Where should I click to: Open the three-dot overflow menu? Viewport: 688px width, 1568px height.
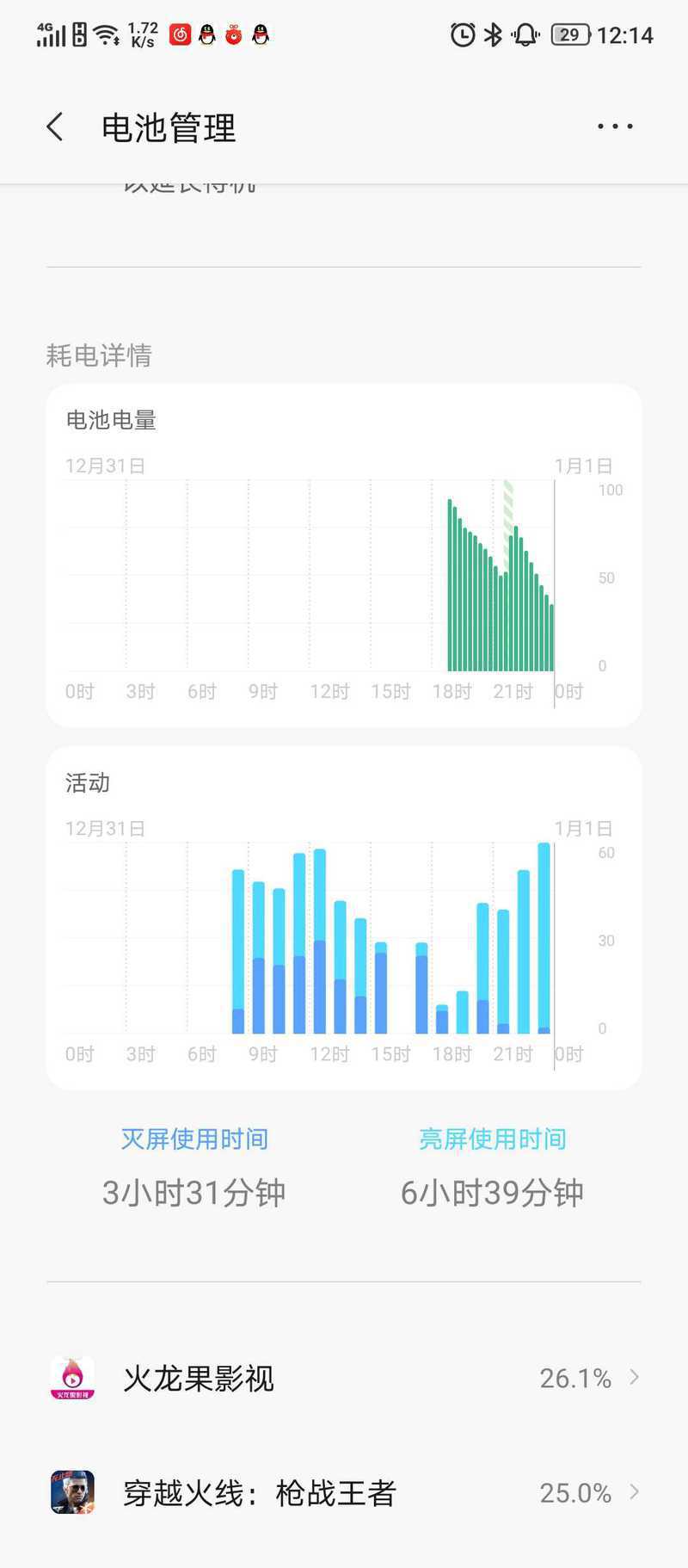pos(615,127)
